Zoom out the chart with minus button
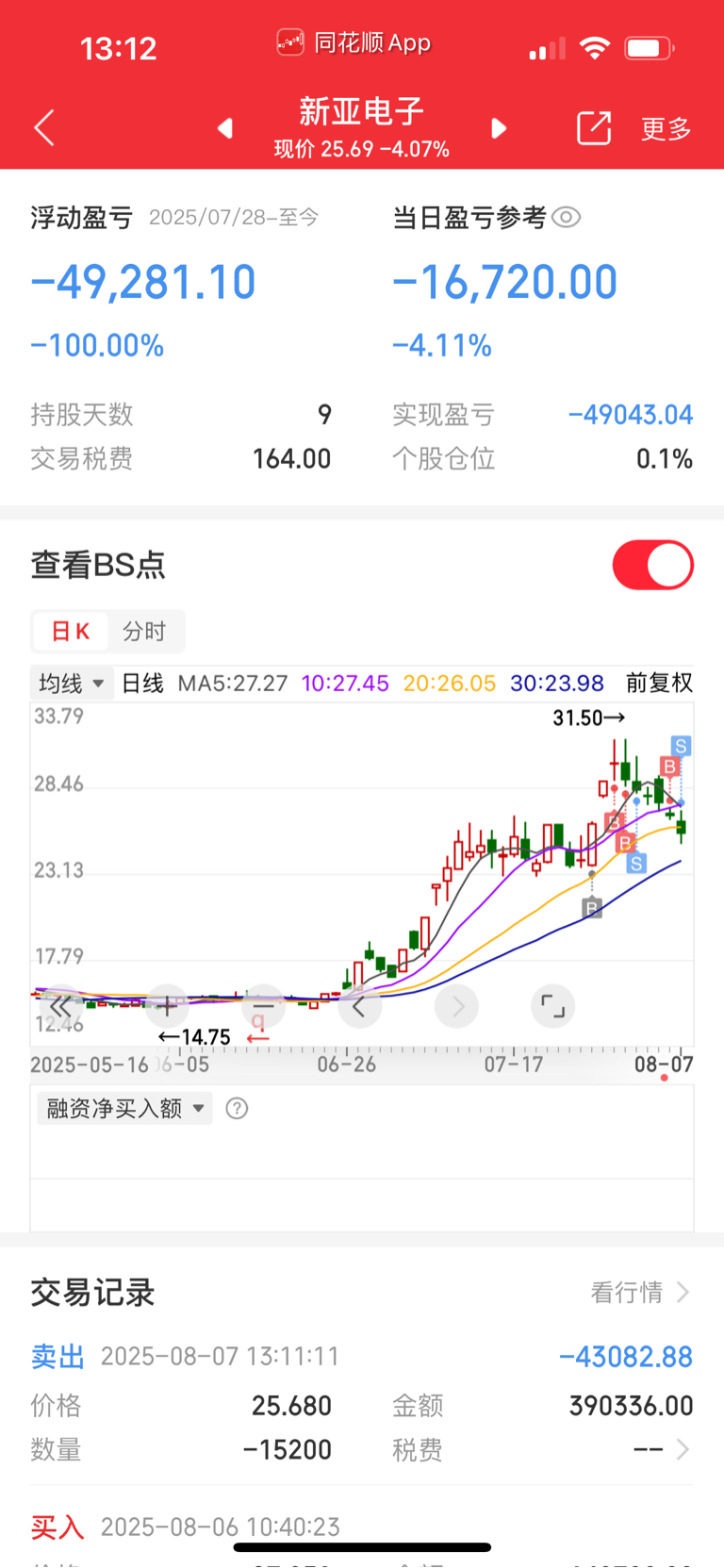724x1568 pixels. point(263,1006)
